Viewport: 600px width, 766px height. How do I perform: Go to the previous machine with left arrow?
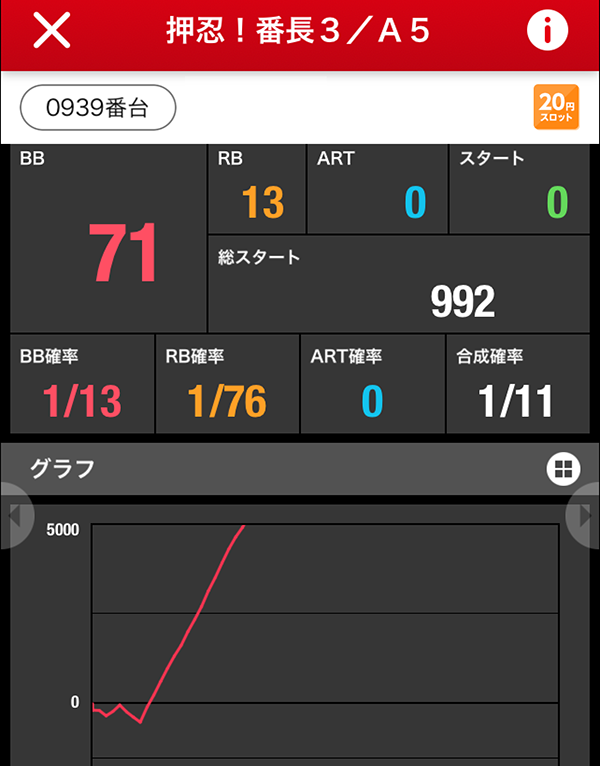[x=13, y=516]
